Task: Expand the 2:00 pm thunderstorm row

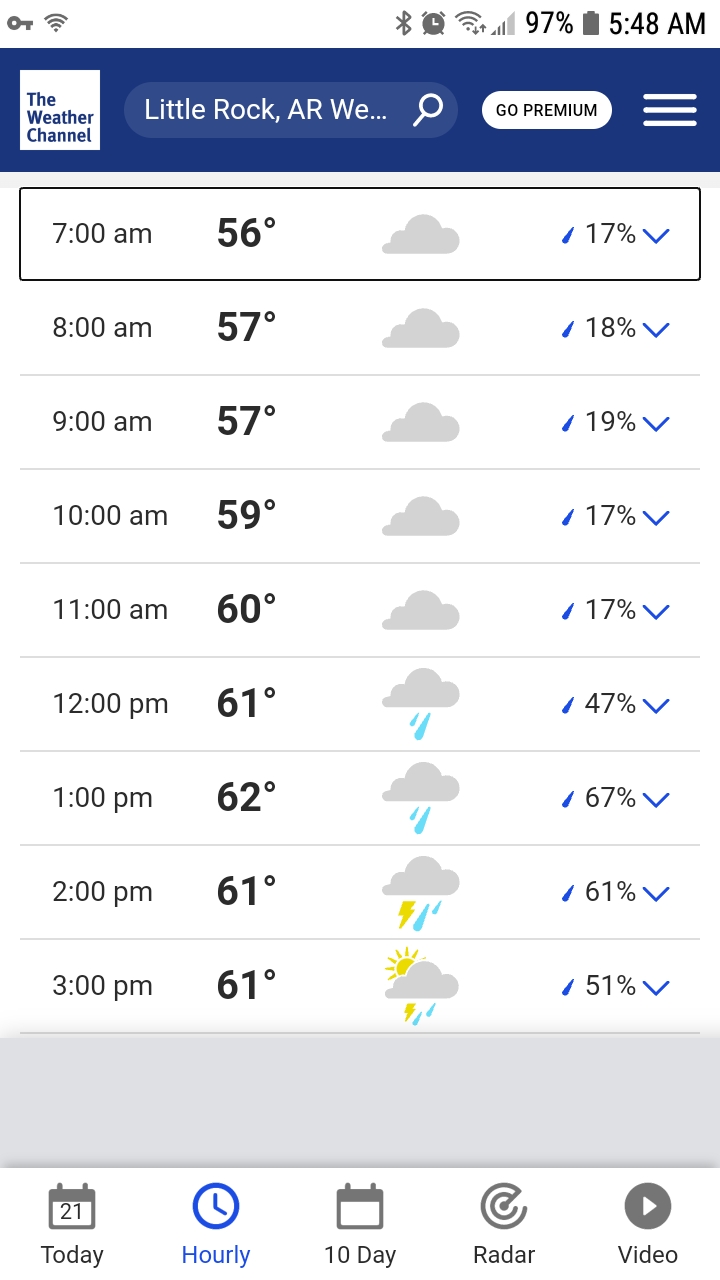Action: click(x=656, y=894)
